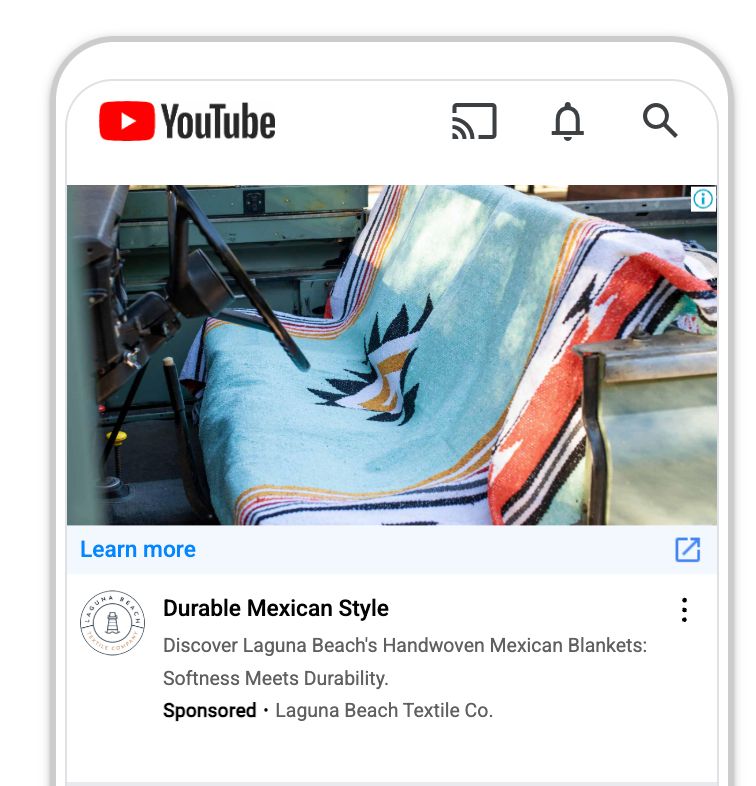756x786 pixels.
Task: Tap the ad info icon
Action: pos(704,199)
